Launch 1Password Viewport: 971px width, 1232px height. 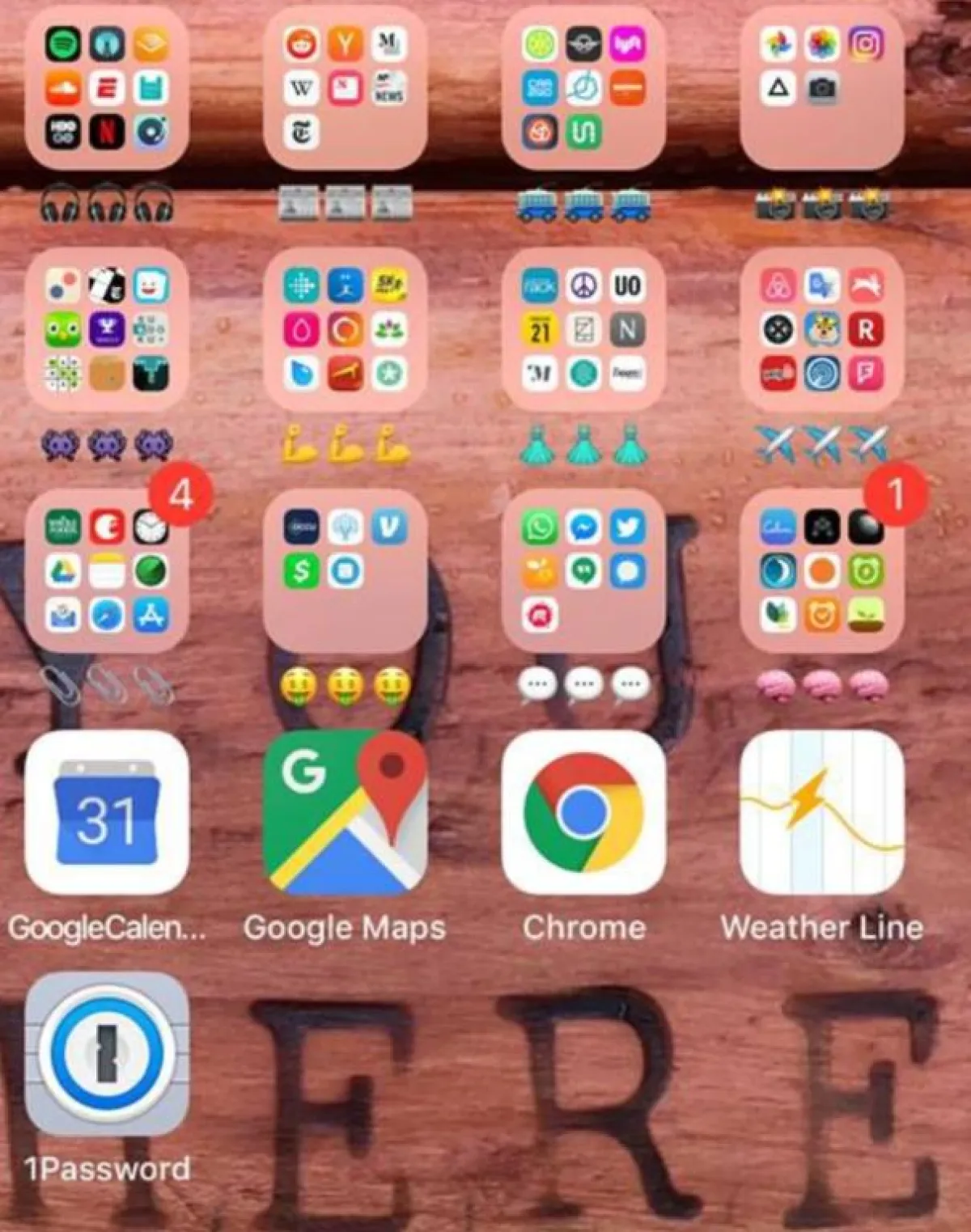107,1053
